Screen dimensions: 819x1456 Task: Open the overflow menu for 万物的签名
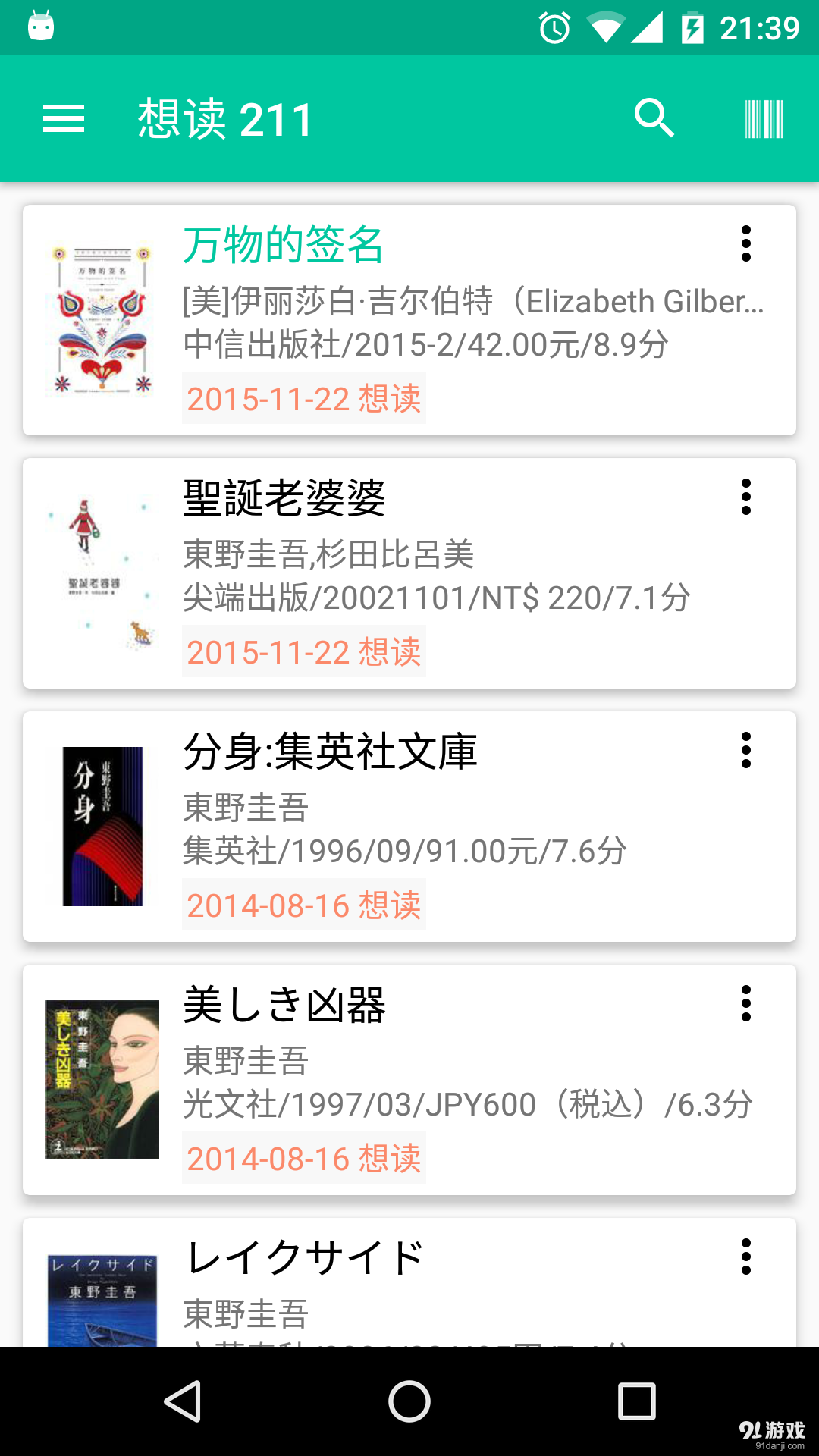click(746, 244)
